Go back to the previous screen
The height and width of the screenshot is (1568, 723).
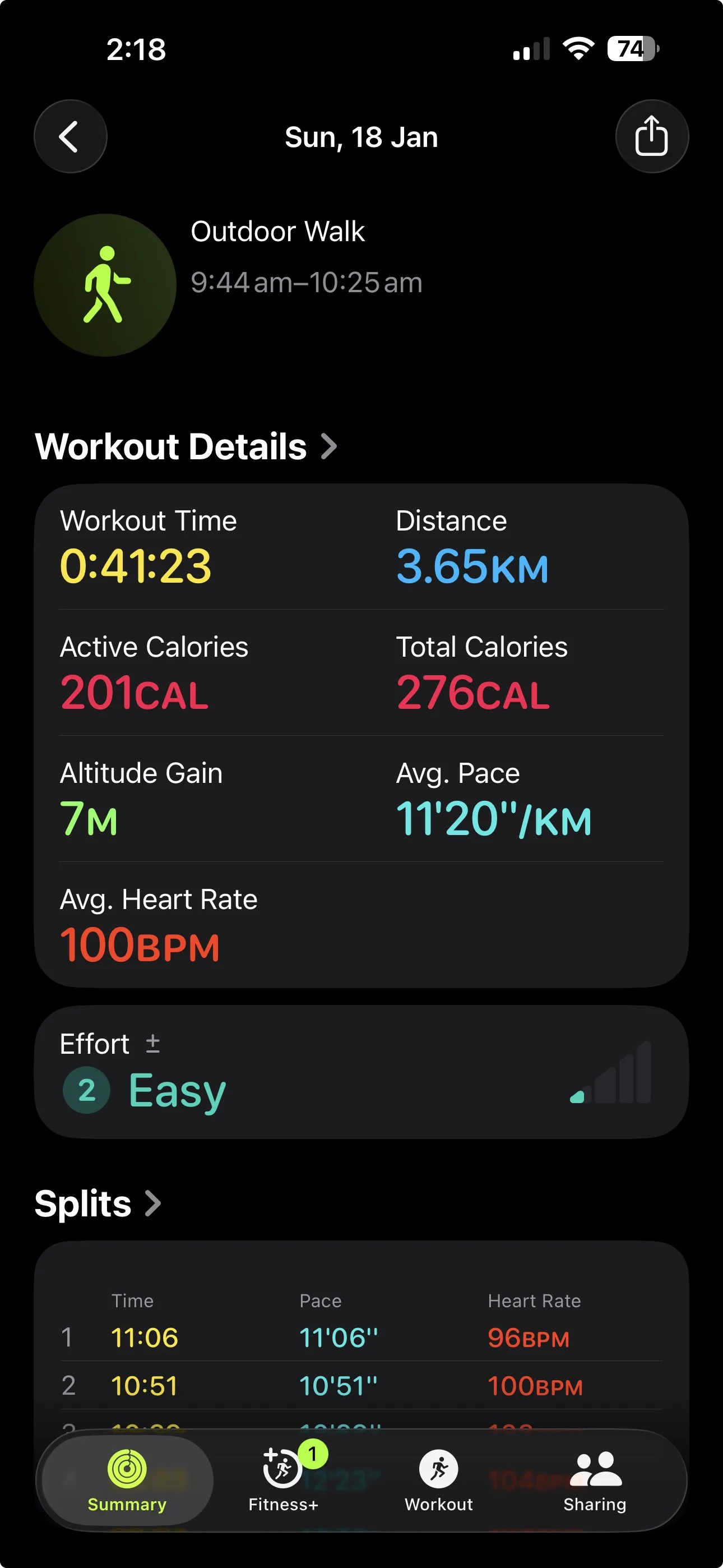click(x=70, y=136)
